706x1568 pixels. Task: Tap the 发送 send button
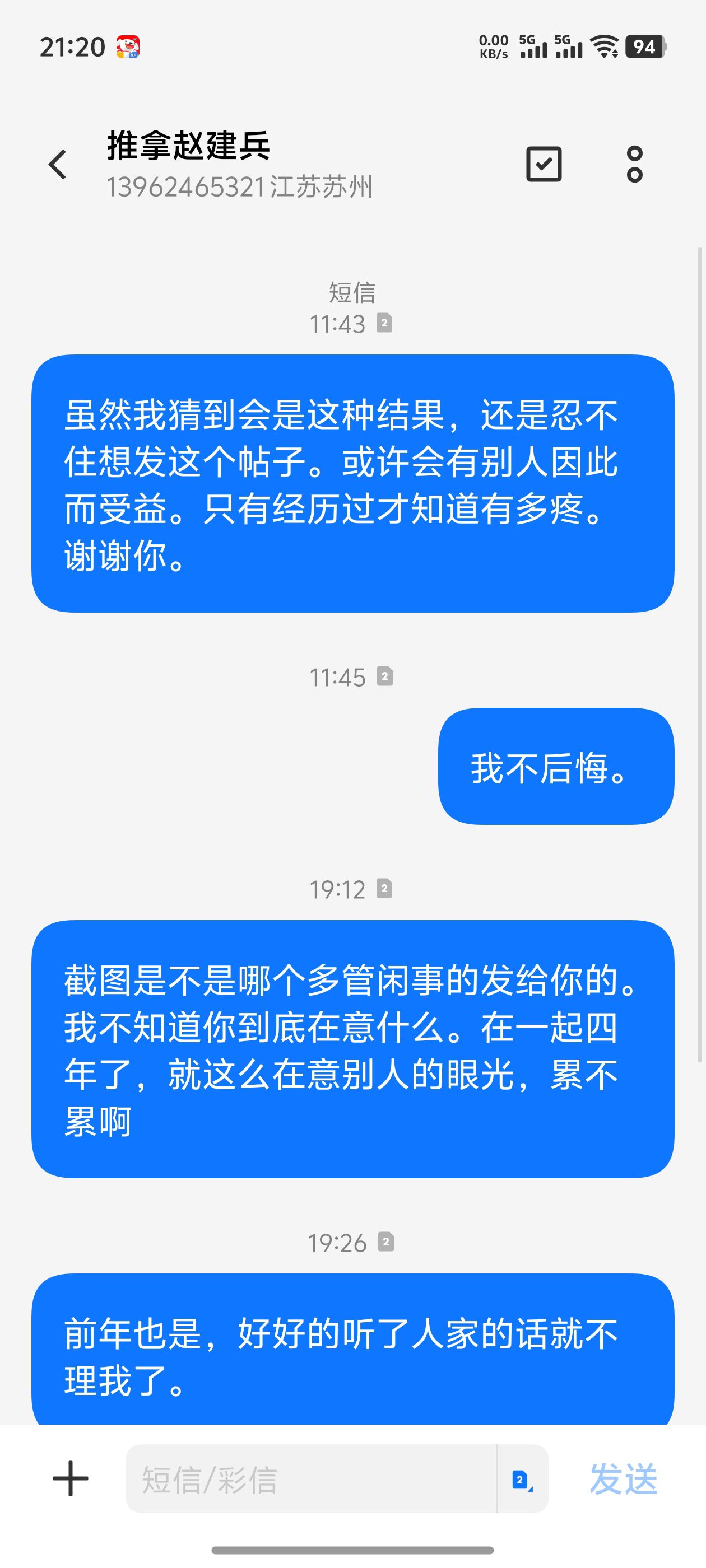(x=623, y=1479)
